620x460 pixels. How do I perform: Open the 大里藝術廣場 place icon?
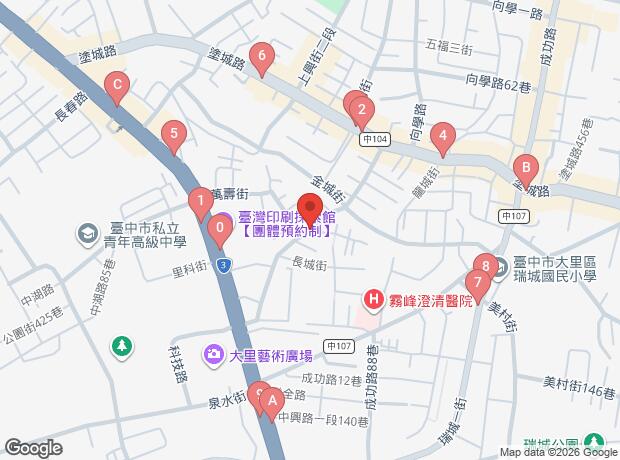tap(213, 354)
